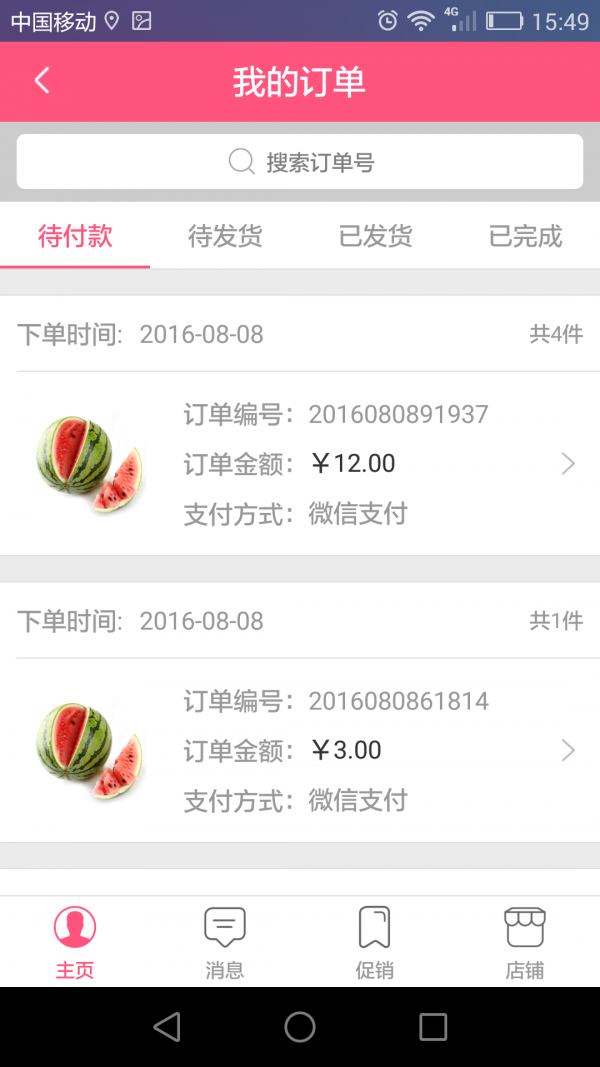Tap the 搜索订单号 search box
This screenshot has height=1067, width=600.
point(300,162)
